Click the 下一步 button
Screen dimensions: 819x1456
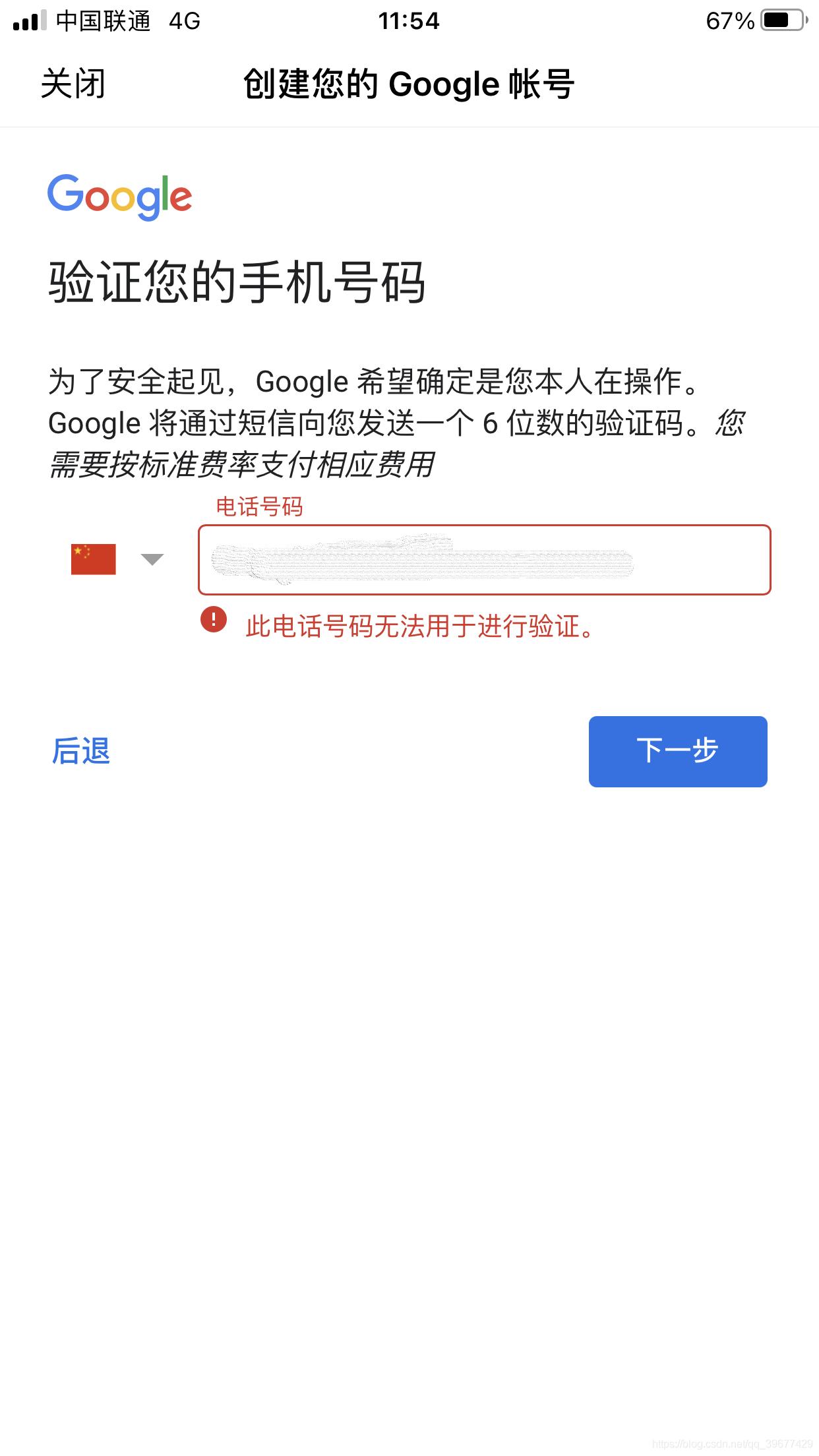click(x=678, y=750)
